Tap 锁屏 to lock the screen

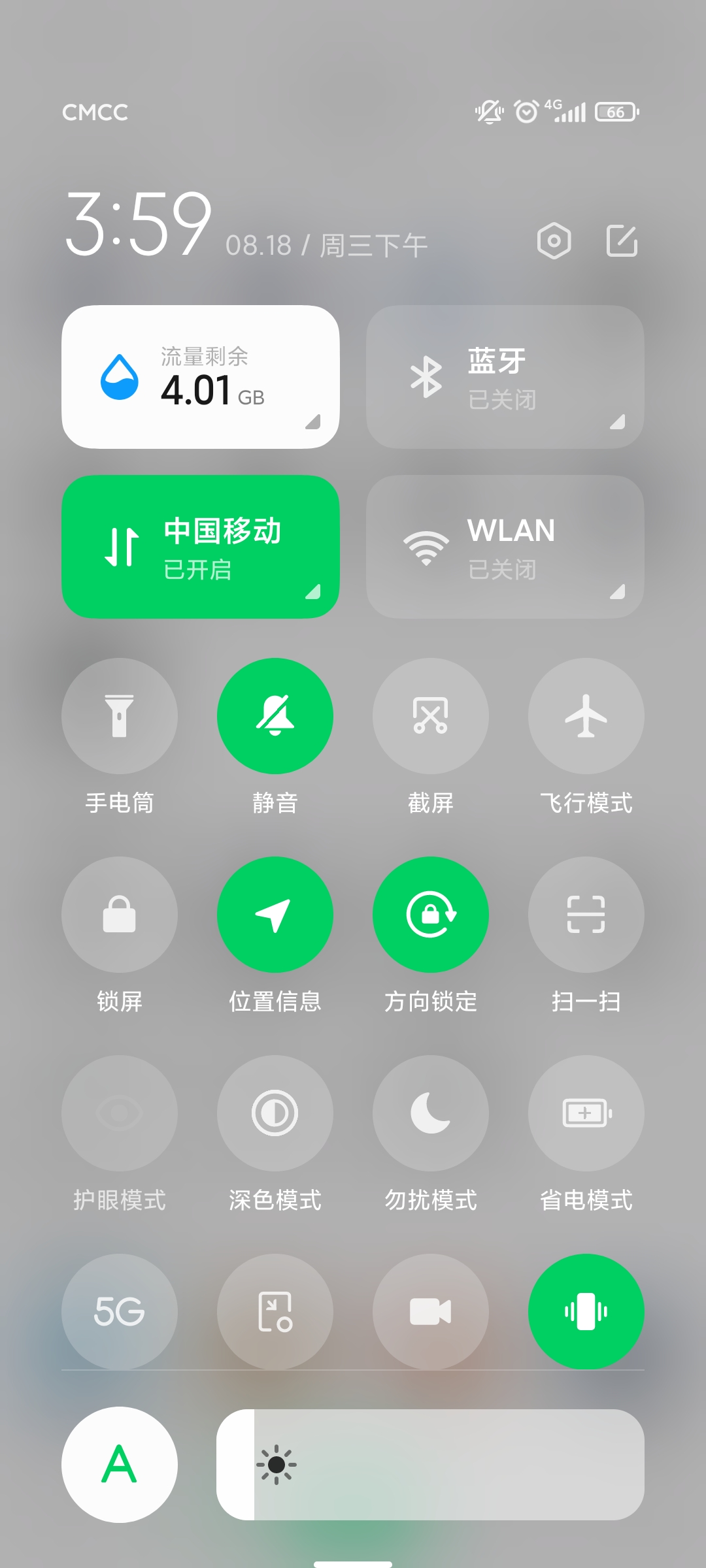(x=120, y=915)
